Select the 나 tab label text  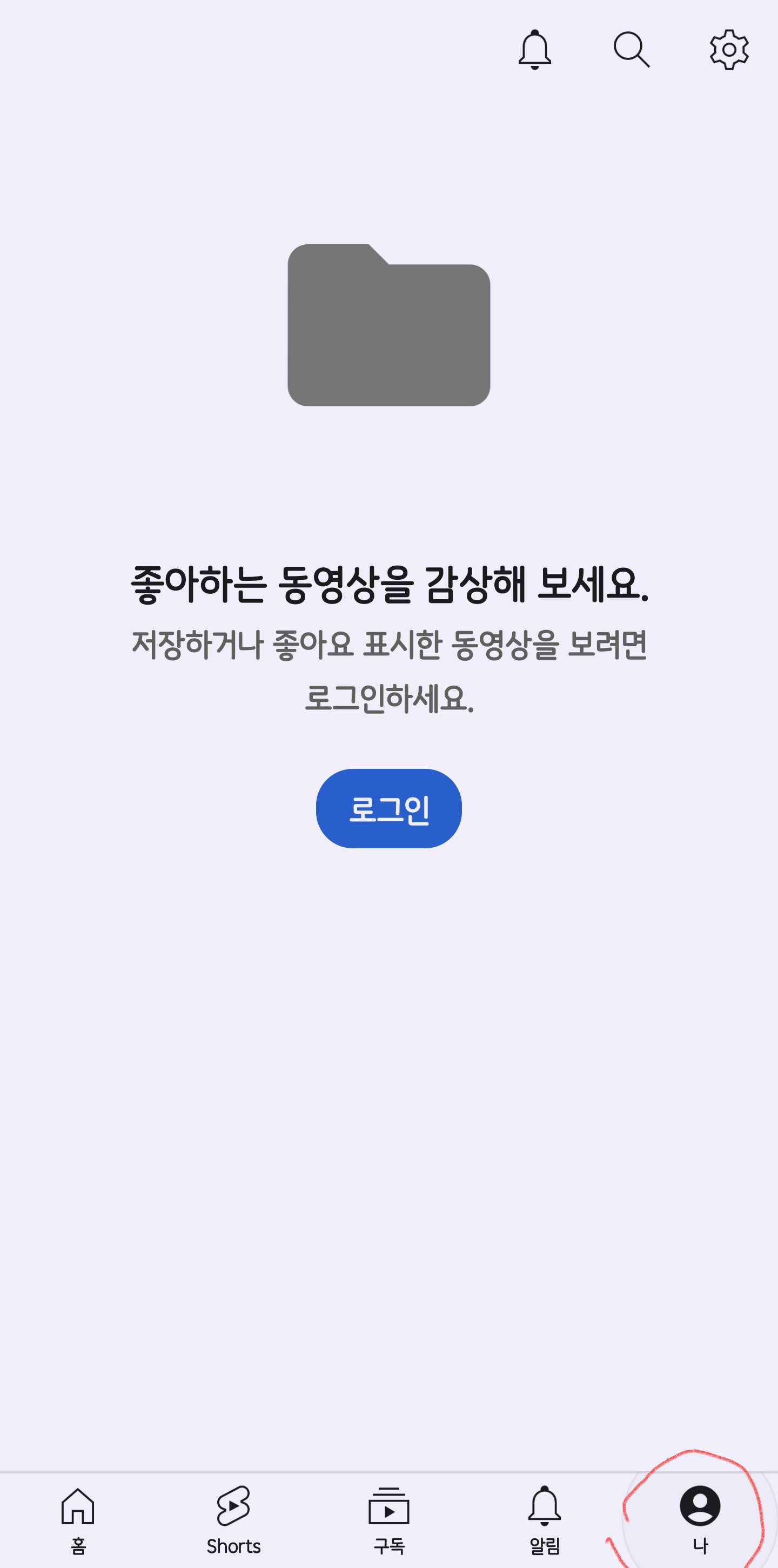[701, 1544]
